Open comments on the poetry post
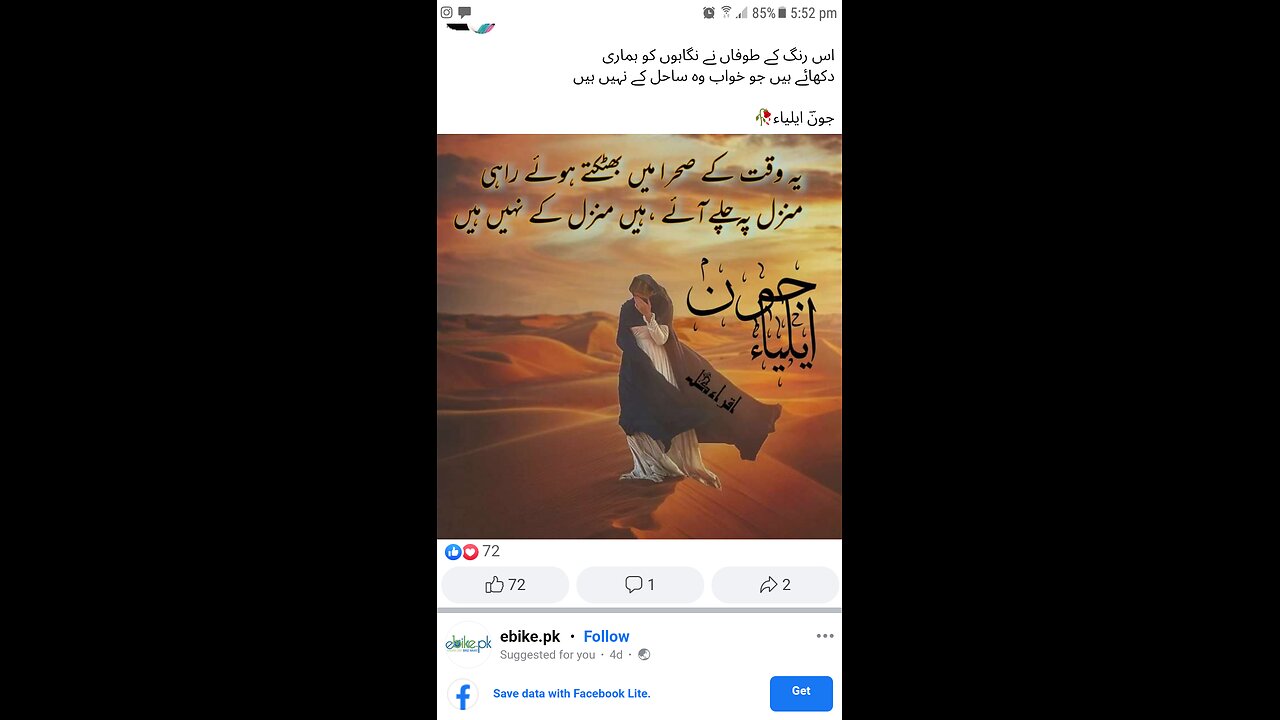 [640, 585]
